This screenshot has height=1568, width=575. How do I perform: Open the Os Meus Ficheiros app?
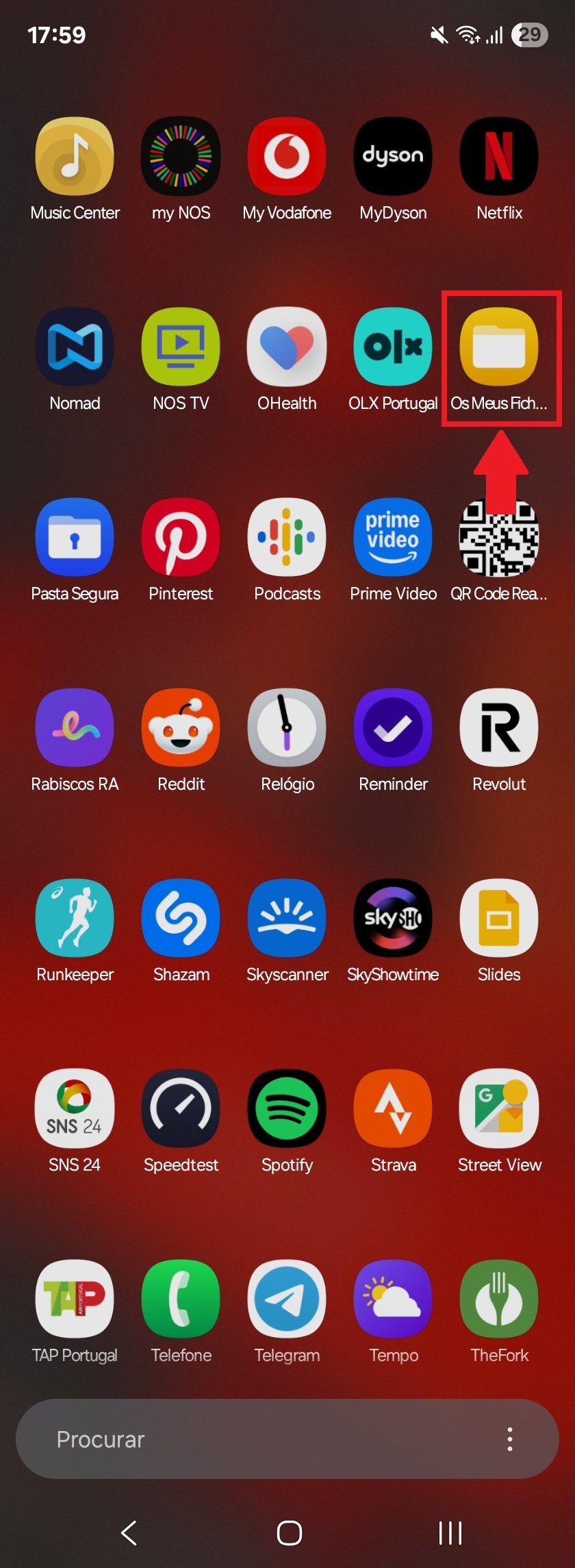[x=499, y=347]
